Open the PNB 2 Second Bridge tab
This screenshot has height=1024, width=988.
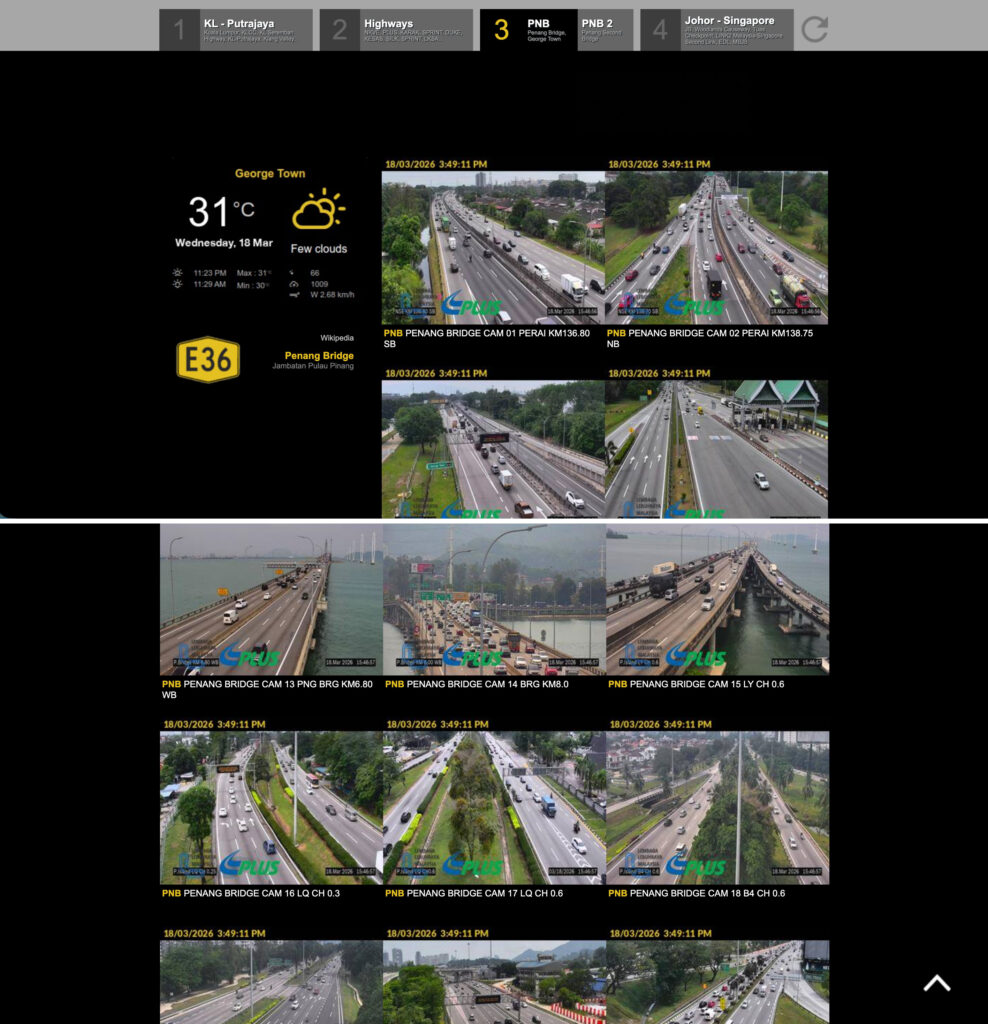[606, 30]
